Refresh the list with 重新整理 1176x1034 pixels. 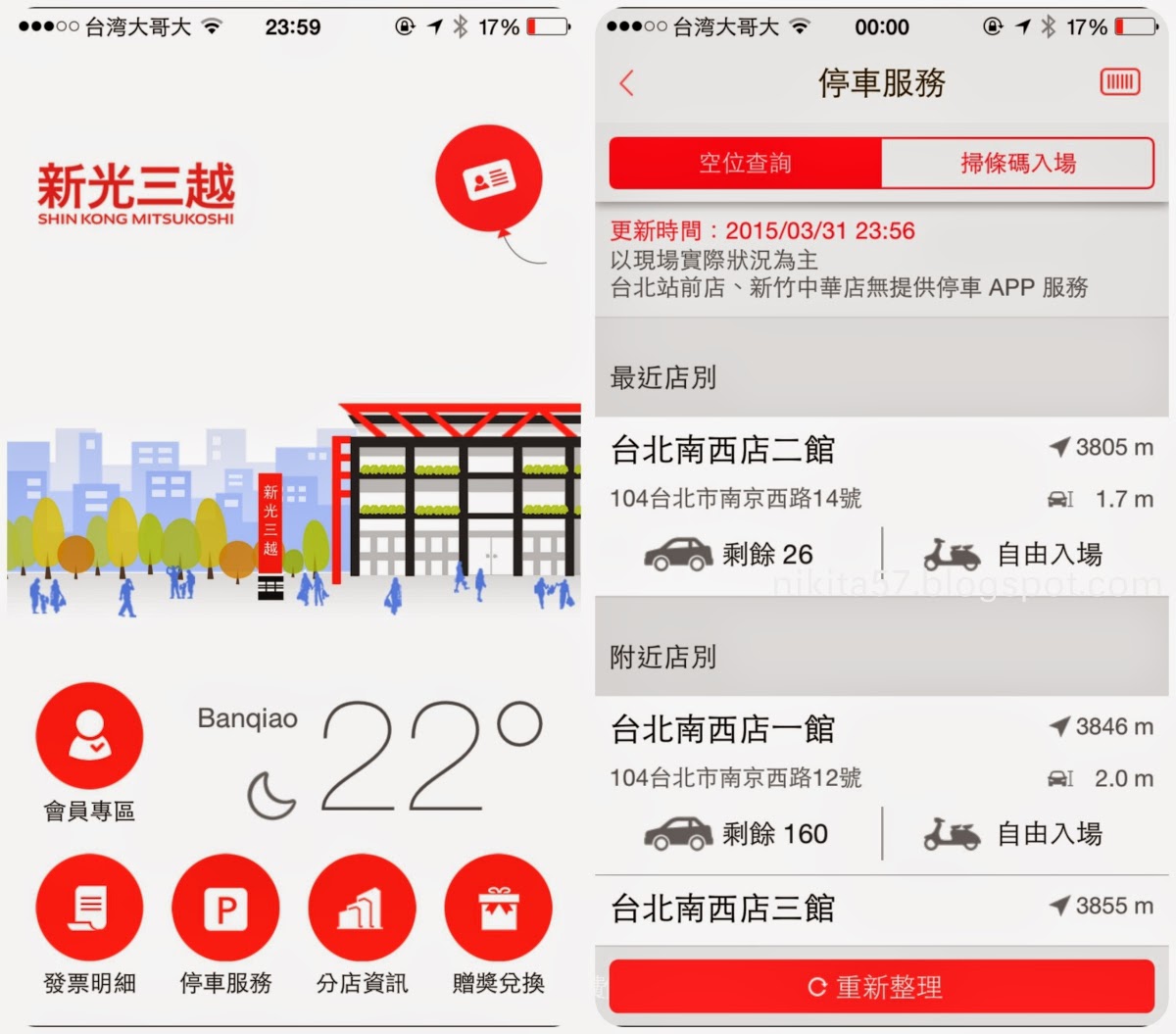(x=882, y=986)
